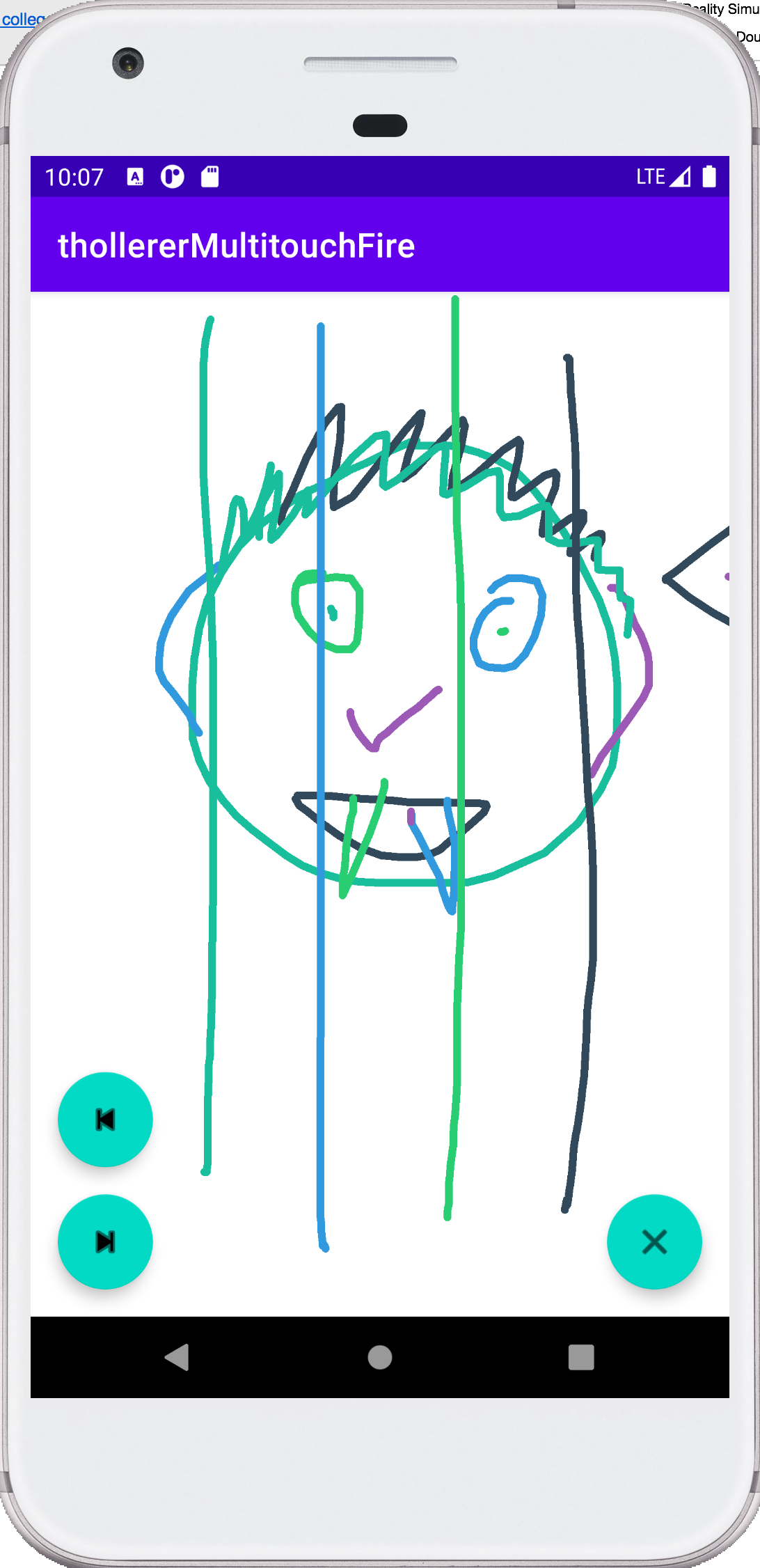Screen dimensions: 760x1568
Task: Clear the drawing with the X button
Action: (x=654, y=1241)
